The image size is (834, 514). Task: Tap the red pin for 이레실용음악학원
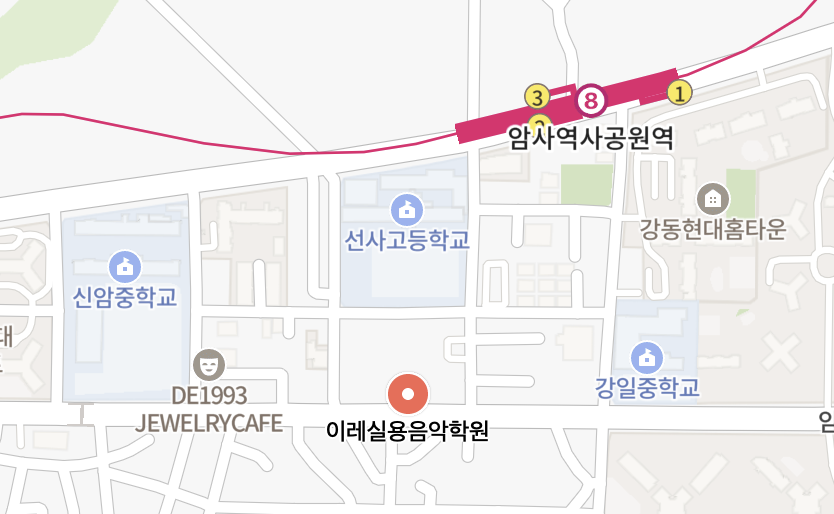coord(408,394)
